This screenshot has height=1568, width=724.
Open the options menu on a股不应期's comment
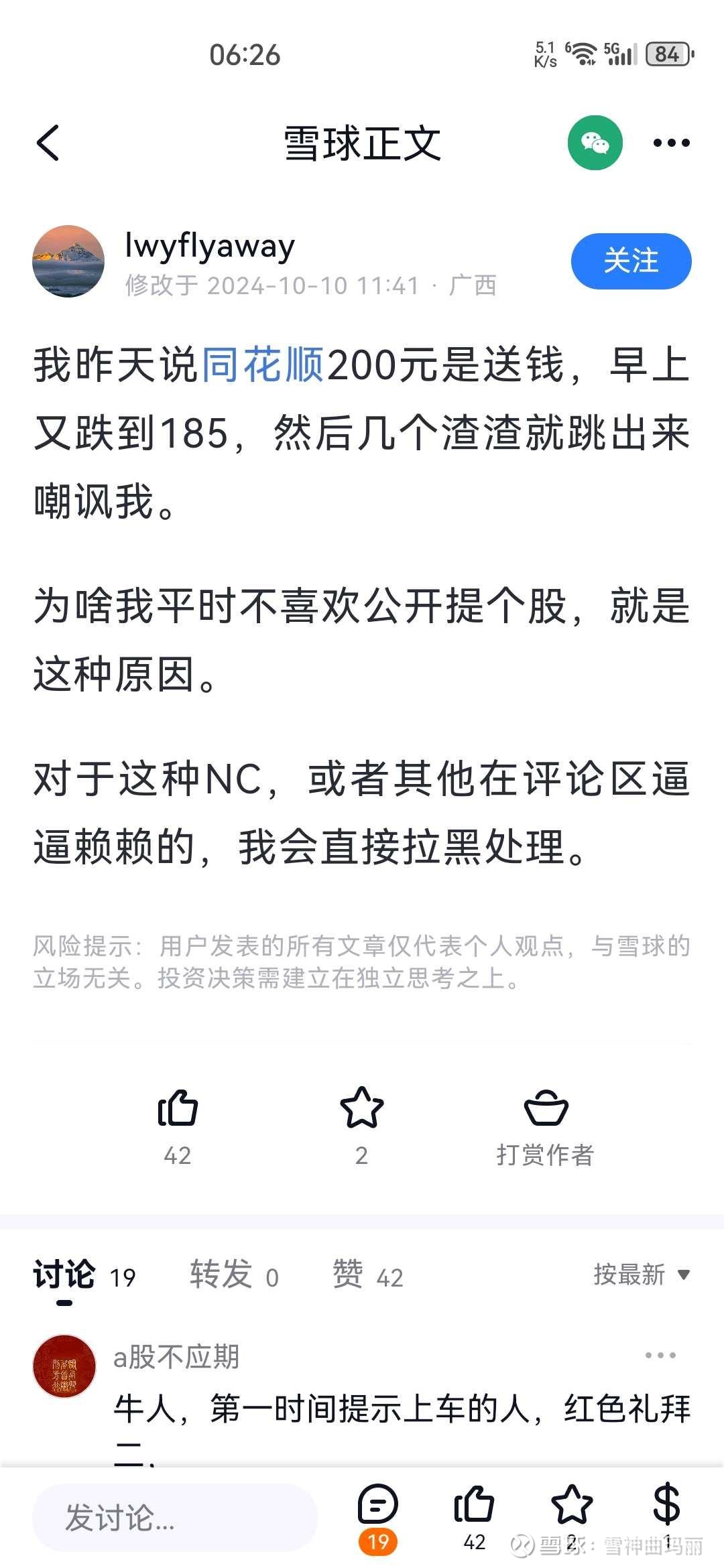coord(660,1356)
